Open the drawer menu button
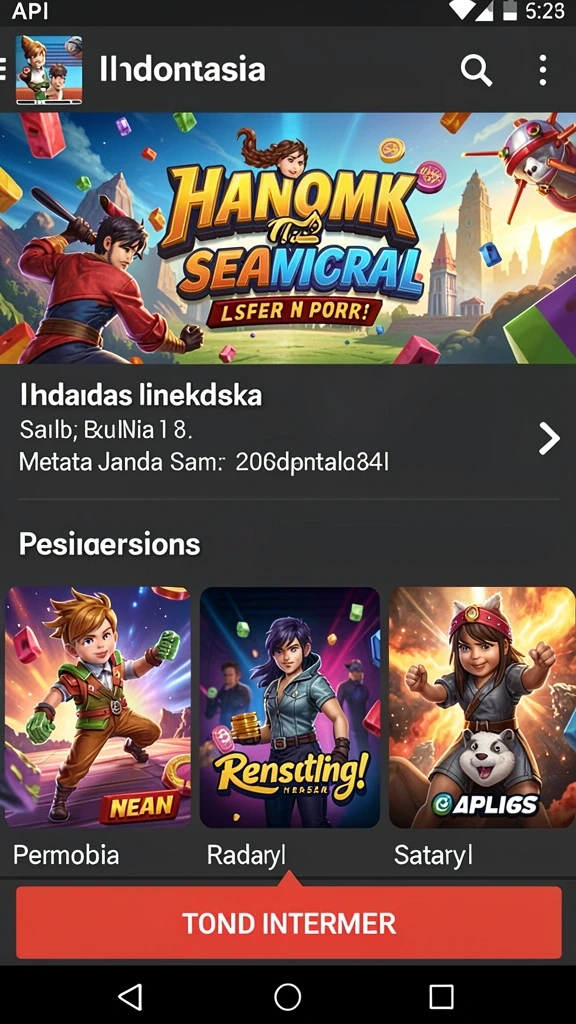Screen dimensions: 576x1024 click(3, 69)
